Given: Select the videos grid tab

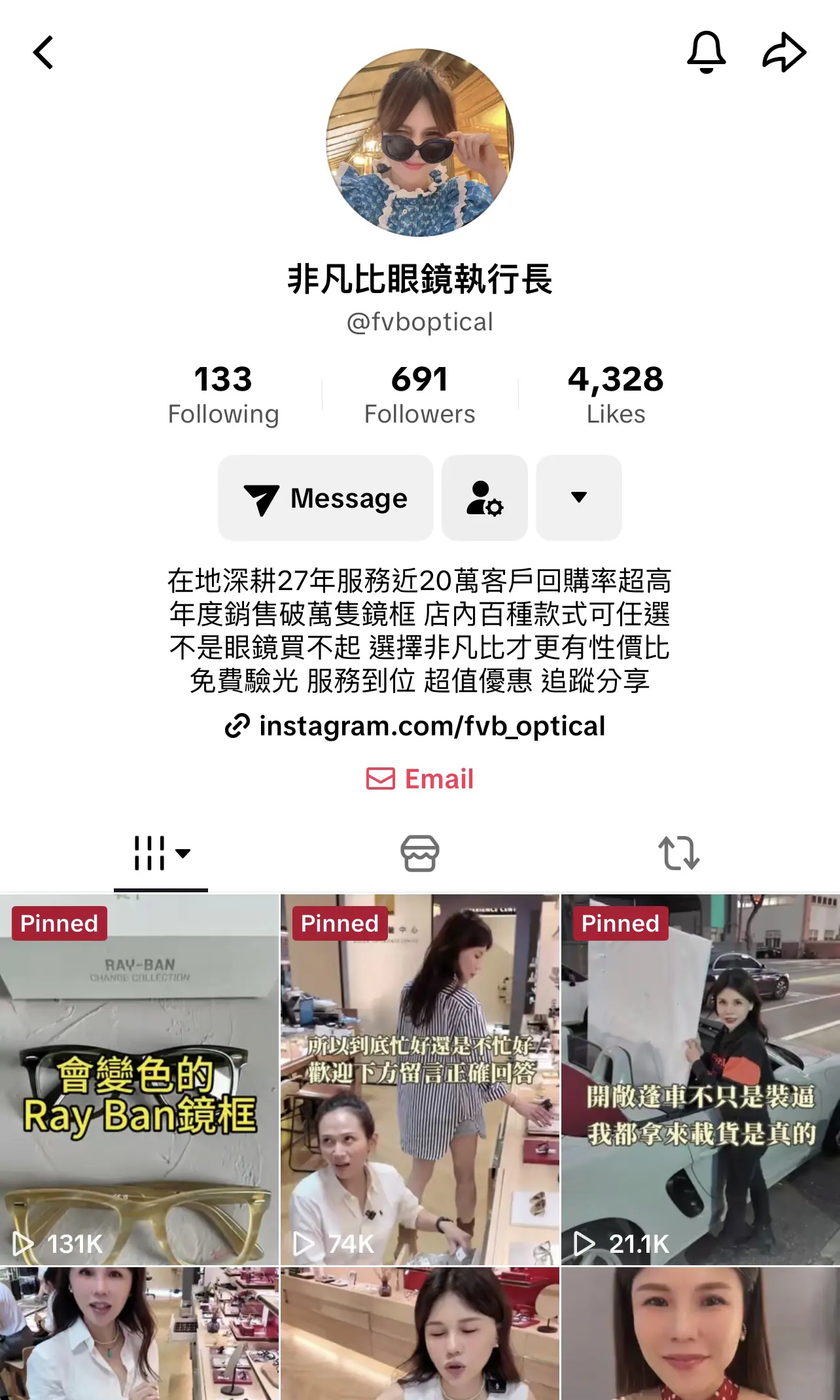Looking at the screenshot, I should (x=161, y=853).
